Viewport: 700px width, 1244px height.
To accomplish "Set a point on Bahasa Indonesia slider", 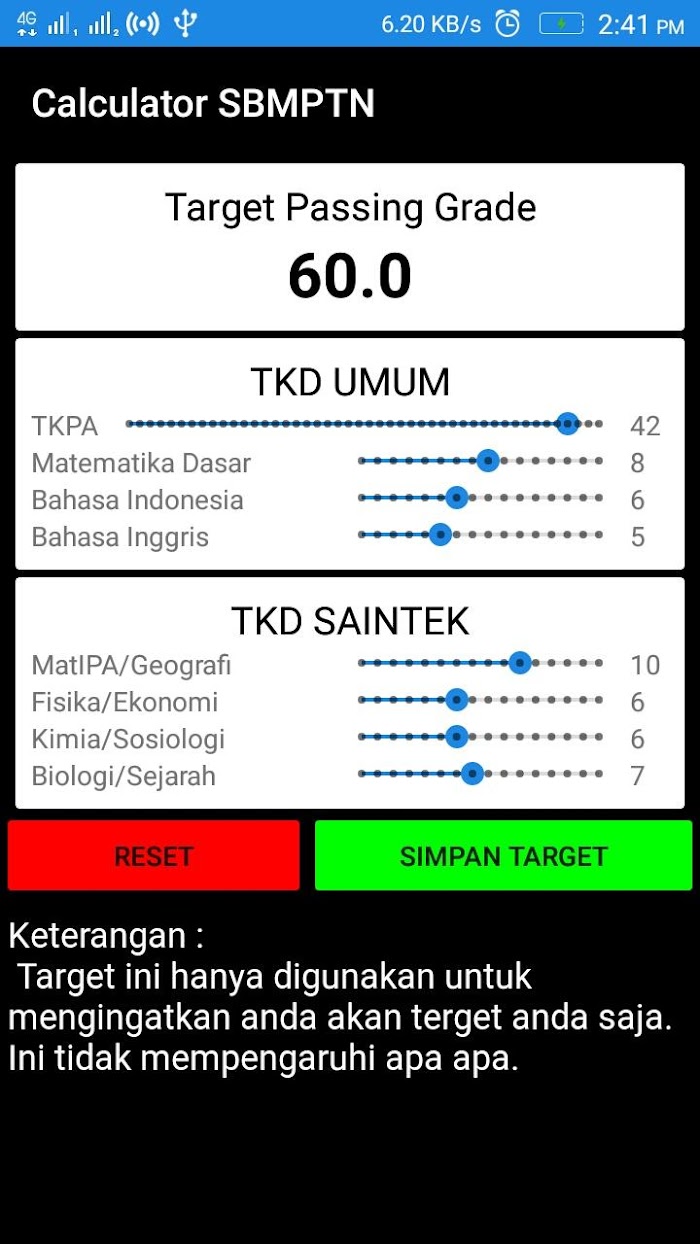I will pos(481,498).
